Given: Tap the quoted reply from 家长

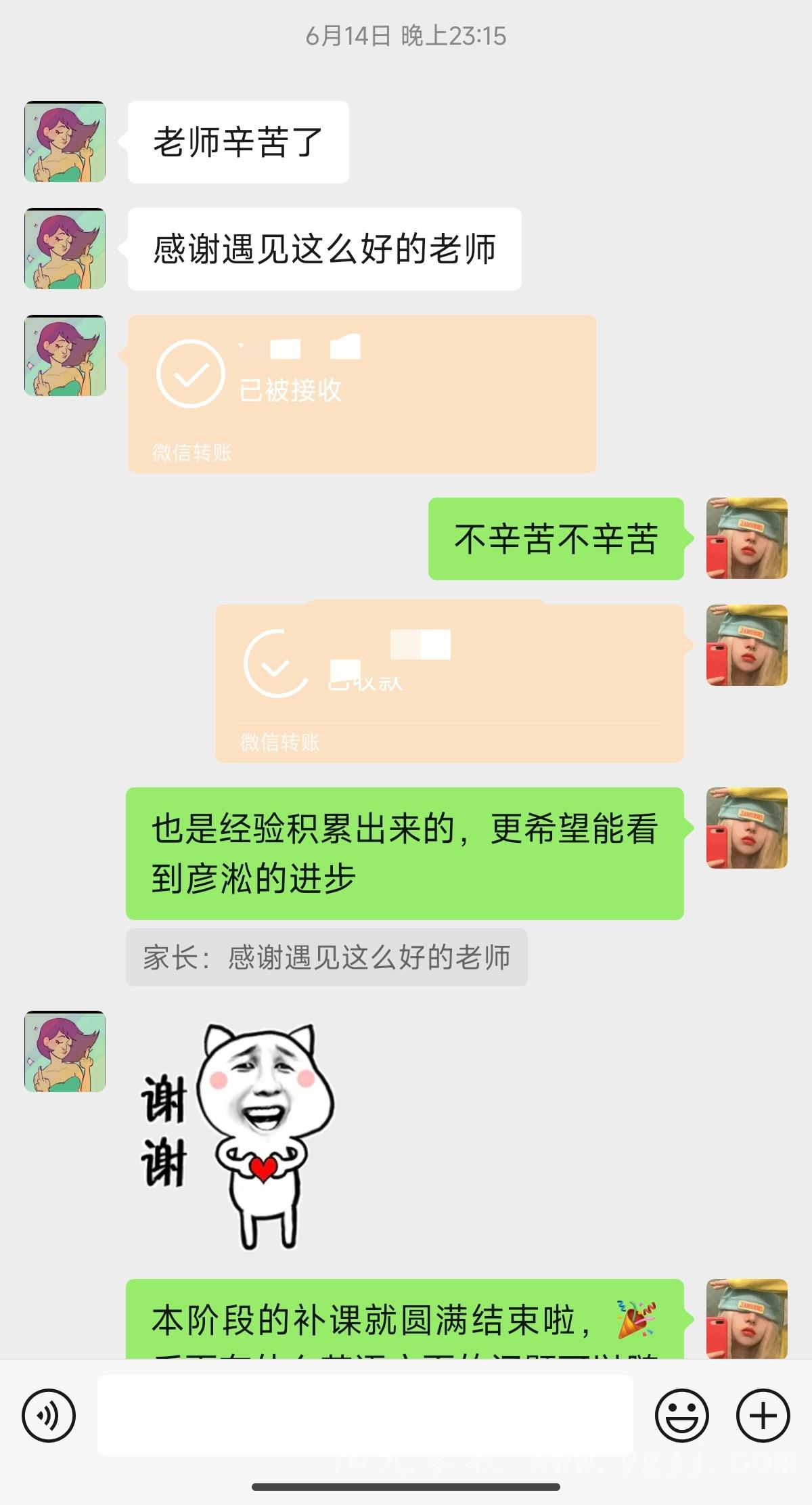Looking at the screenshot, I should click(x=326, y=957).
